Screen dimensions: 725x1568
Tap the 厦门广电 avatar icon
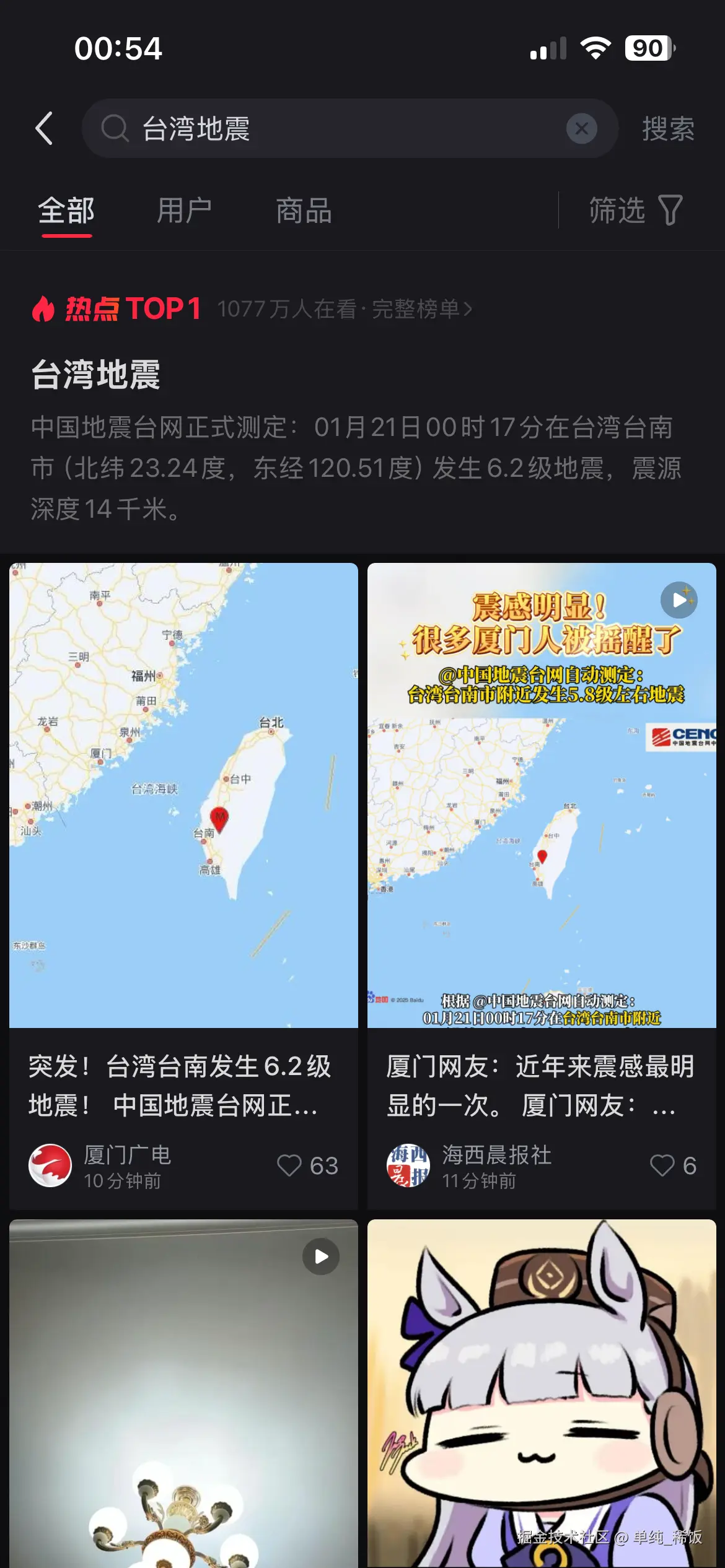(x=50, y=1166)
